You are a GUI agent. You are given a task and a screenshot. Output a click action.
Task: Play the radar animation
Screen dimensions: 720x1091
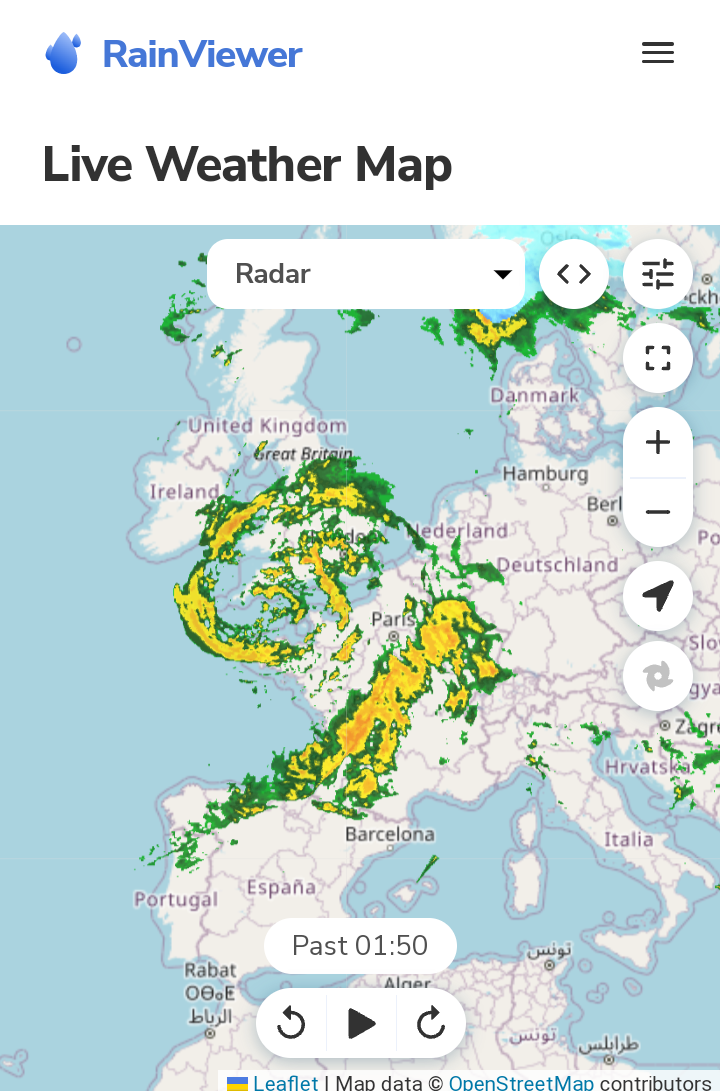click(x=361, y=1023)
